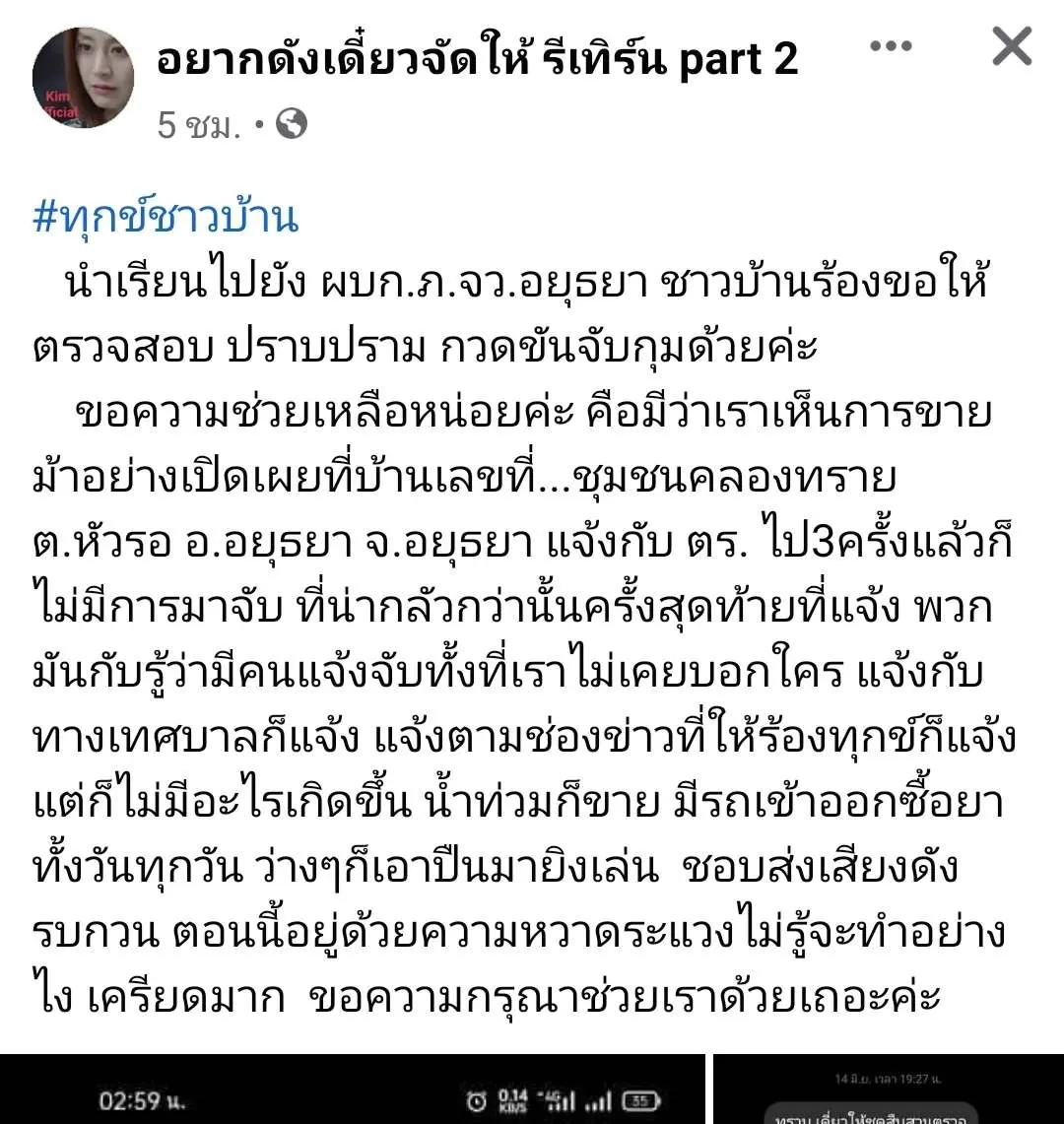Screen dimensions: 1064x1124
Task: Dismiss this post with the X
Action: click(1011, 46)
